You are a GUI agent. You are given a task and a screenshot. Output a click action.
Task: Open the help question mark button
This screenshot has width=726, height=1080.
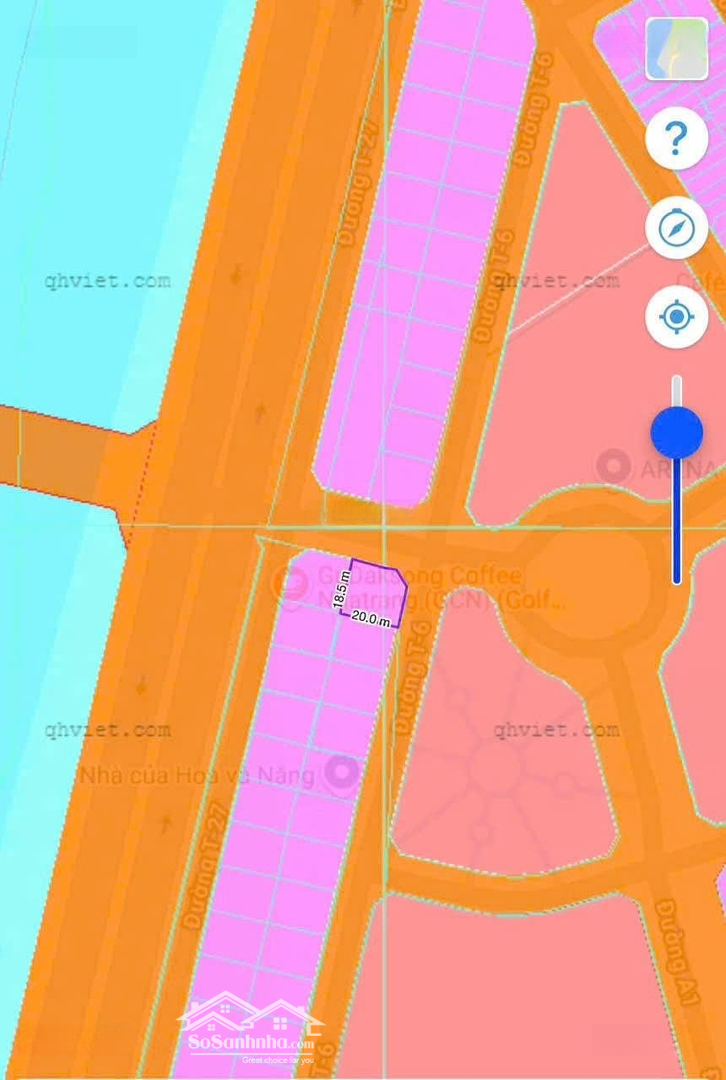tap(677, 139)
